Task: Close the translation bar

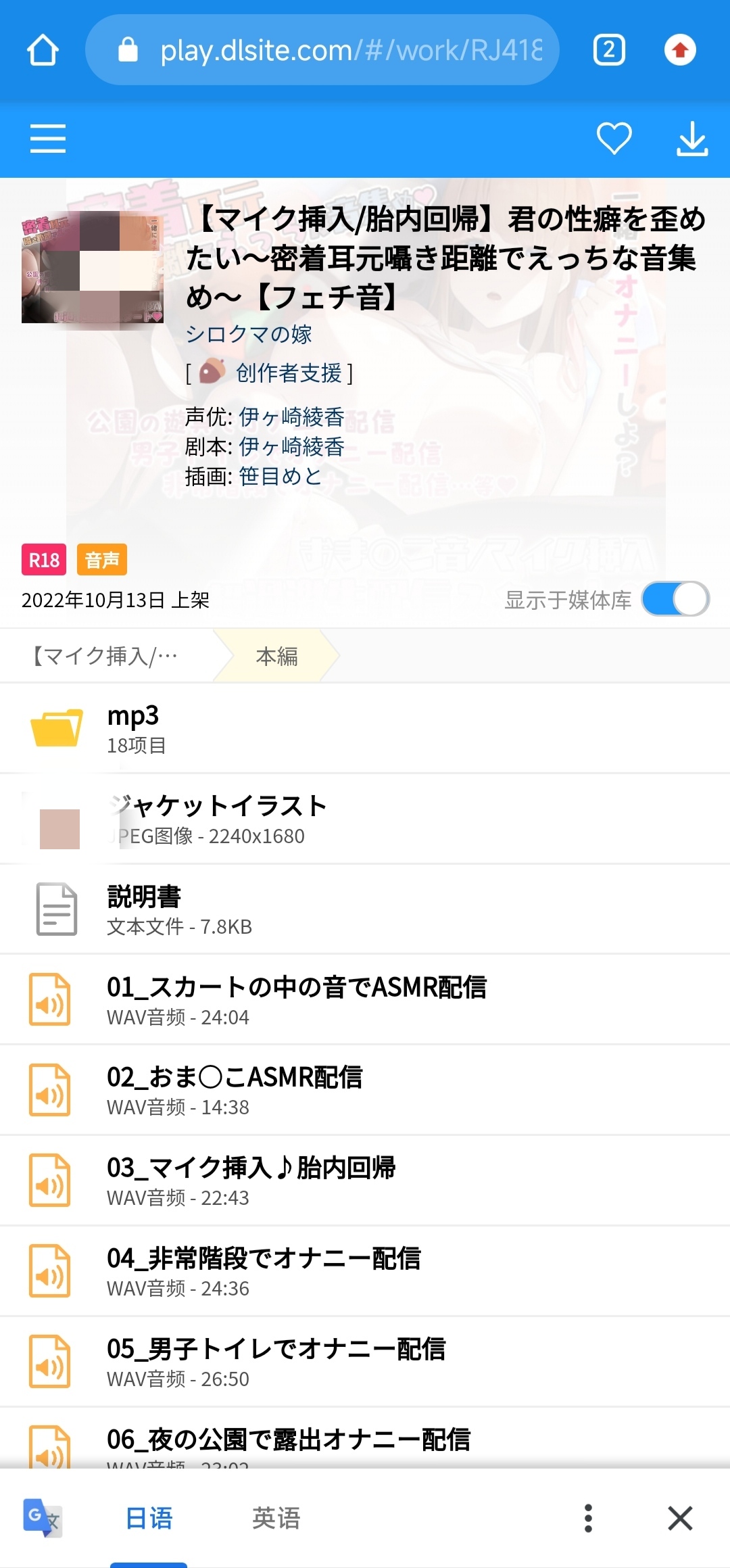Action: click(680, 1518)
